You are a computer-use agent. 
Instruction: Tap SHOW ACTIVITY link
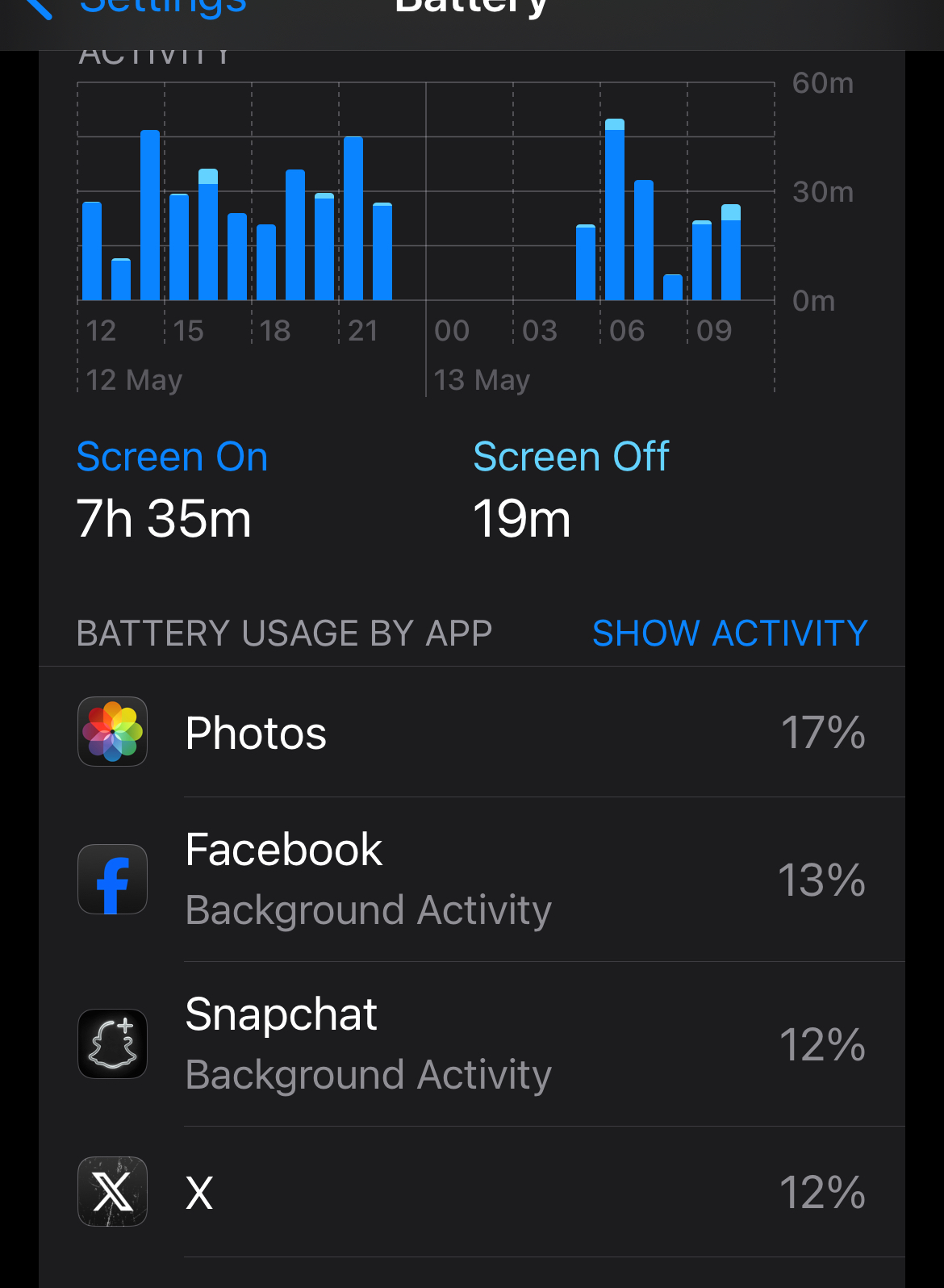[729, 634]
